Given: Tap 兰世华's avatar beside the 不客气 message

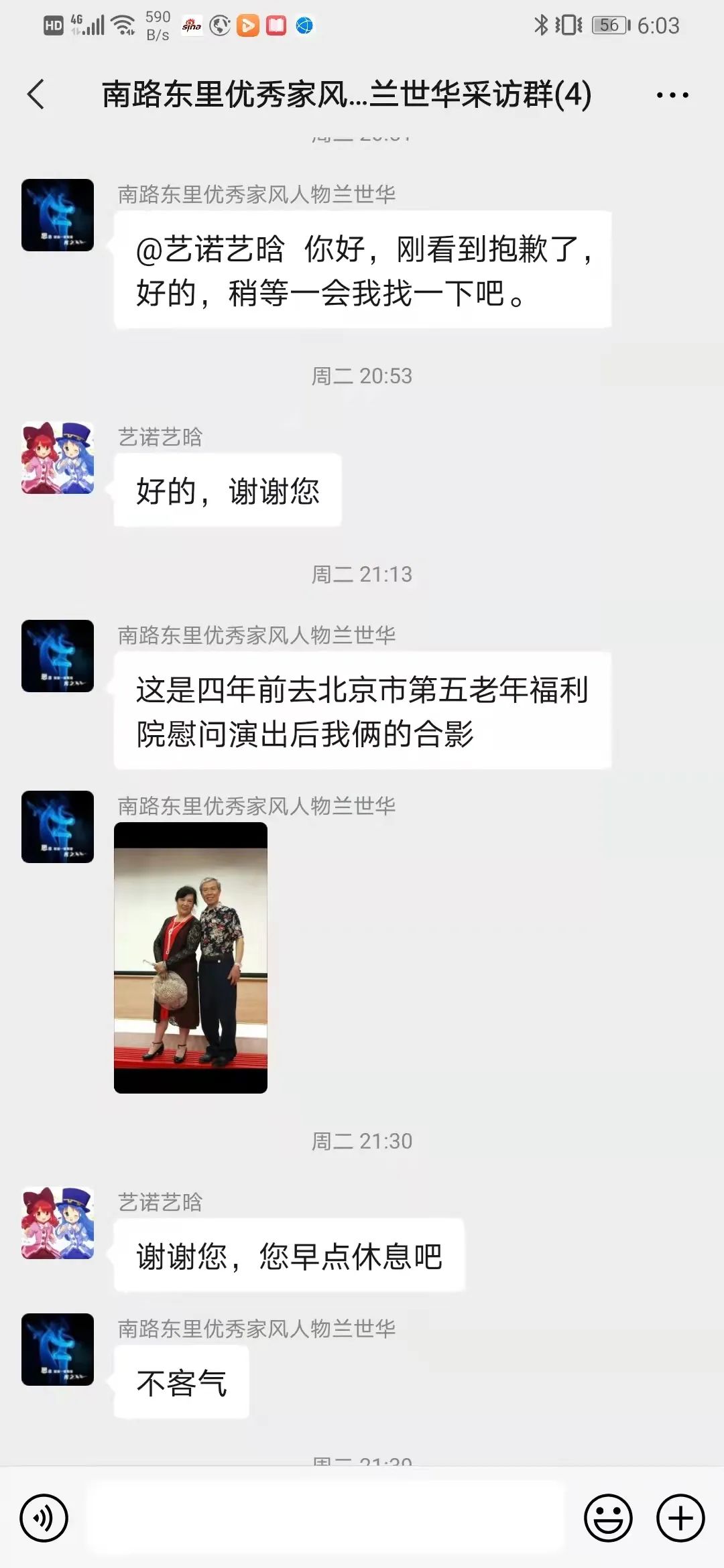Looking at the screenshot, I should pyautogui.click(x=58, y=1350).
